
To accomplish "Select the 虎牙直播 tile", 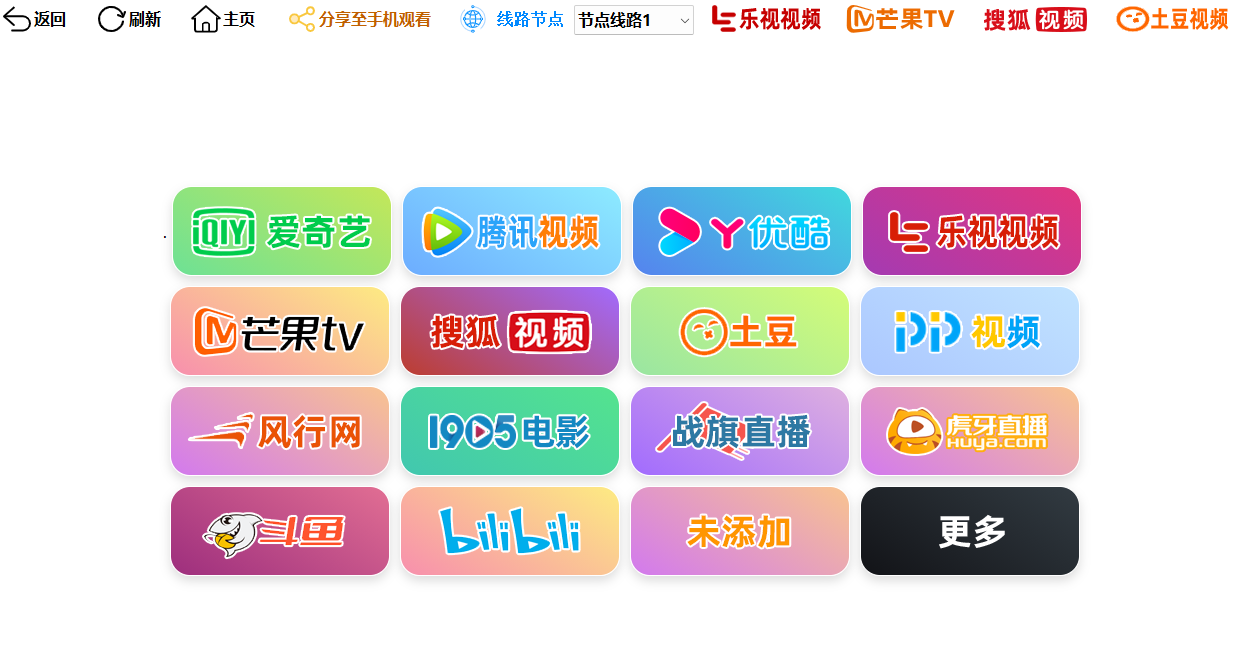I will (x=969, y=431).
